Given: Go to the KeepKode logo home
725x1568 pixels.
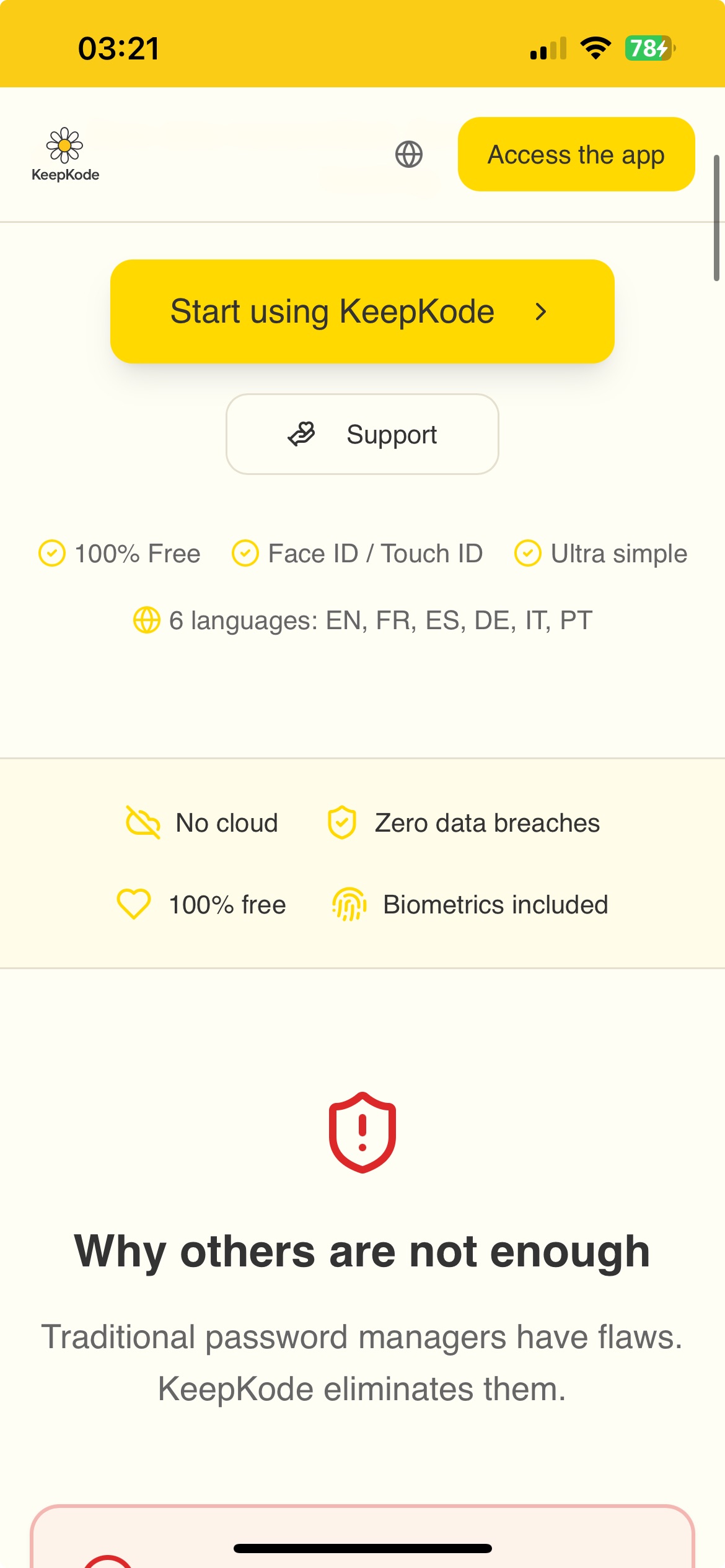Looking at the screenshot, I should [65, 154].
